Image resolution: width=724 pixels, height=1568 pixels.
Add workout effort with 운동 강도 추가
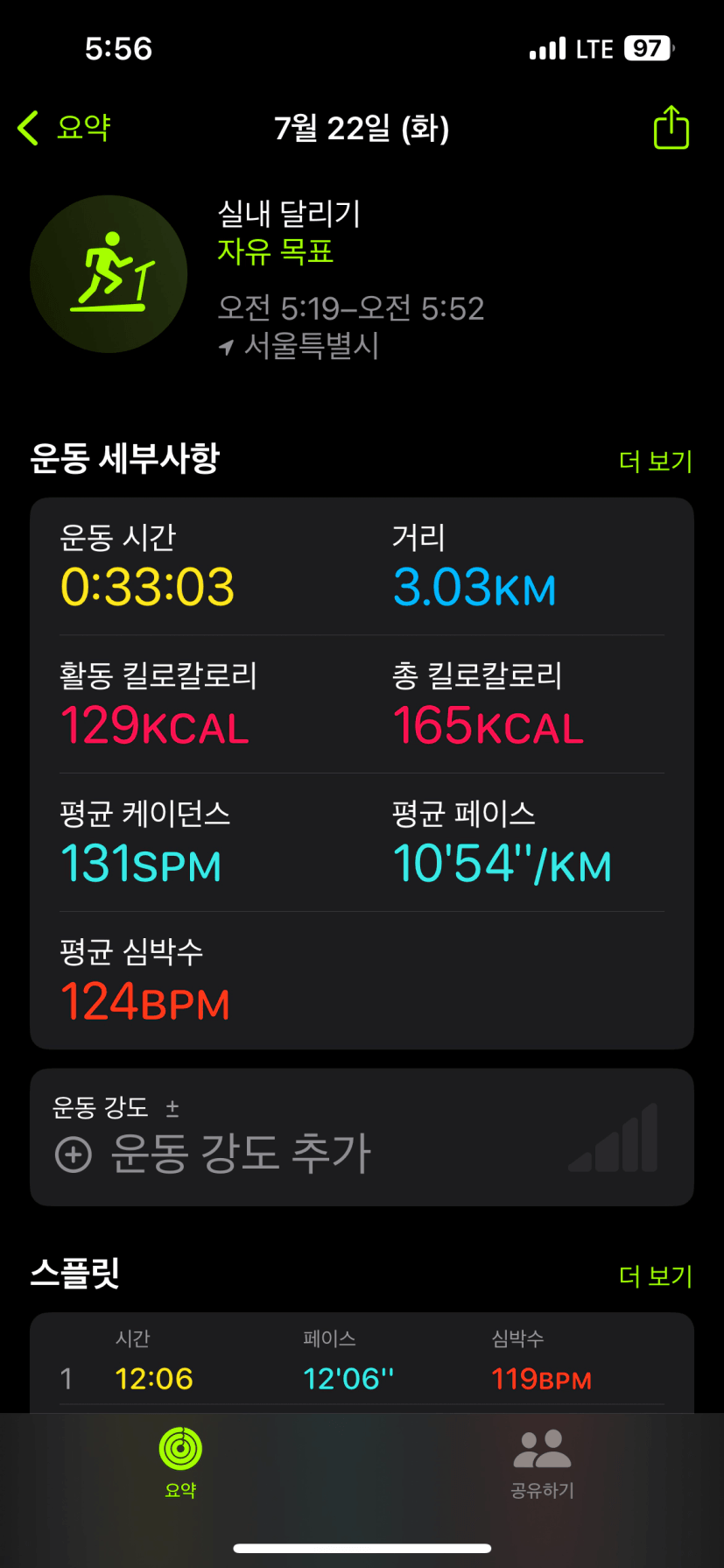coord(214,1153)
